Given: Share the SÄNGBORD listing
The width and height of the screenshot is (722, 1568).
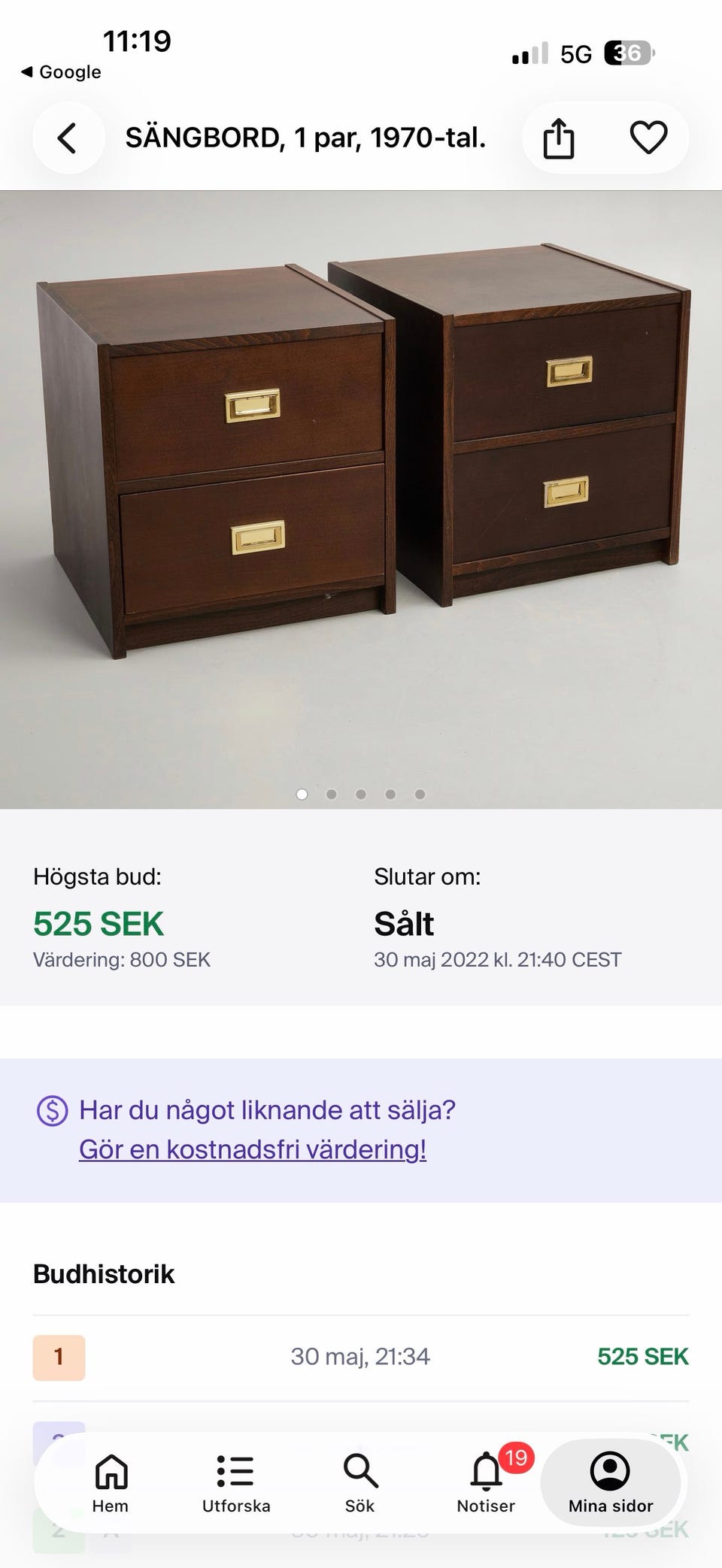Looking at the screenshot, I should 560,138.
